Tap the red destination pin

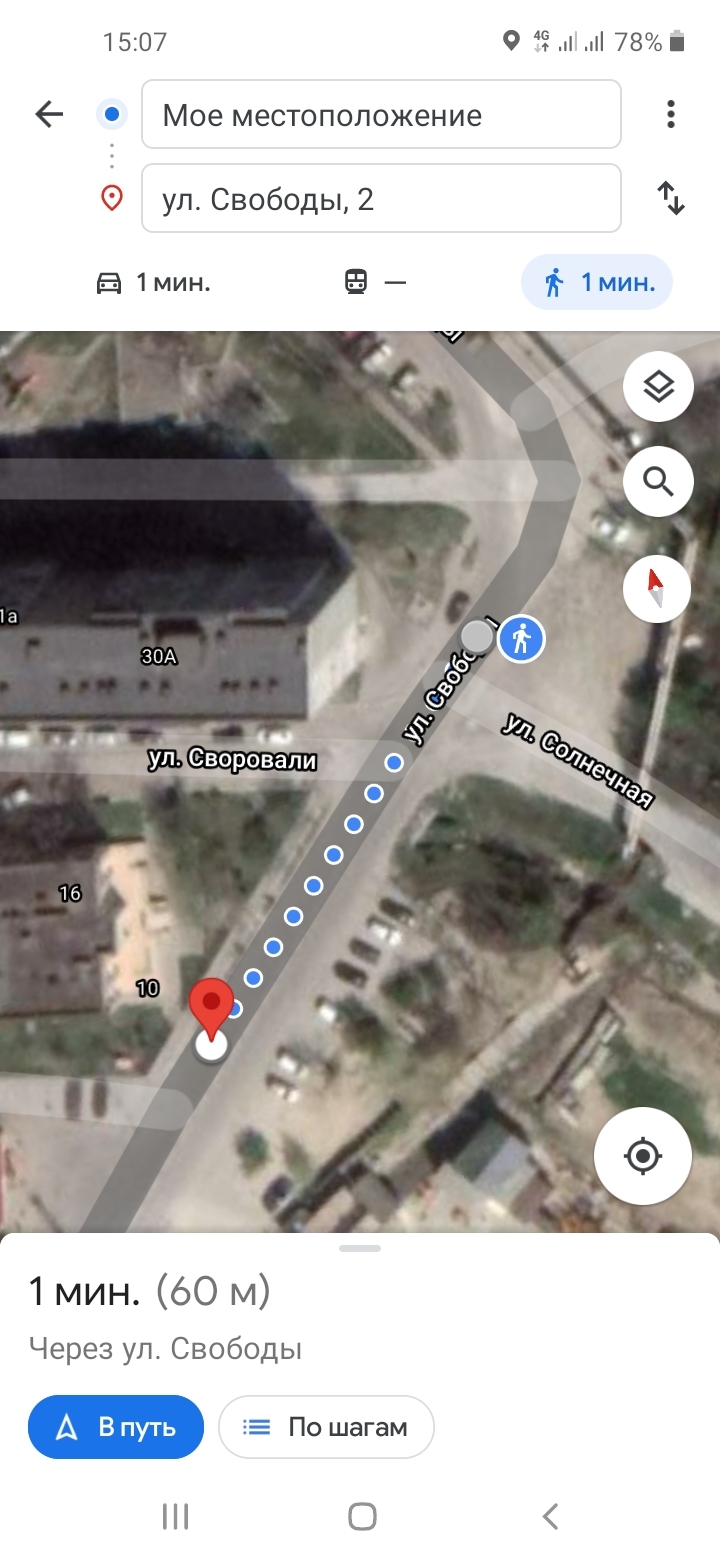click(211, 1005)
